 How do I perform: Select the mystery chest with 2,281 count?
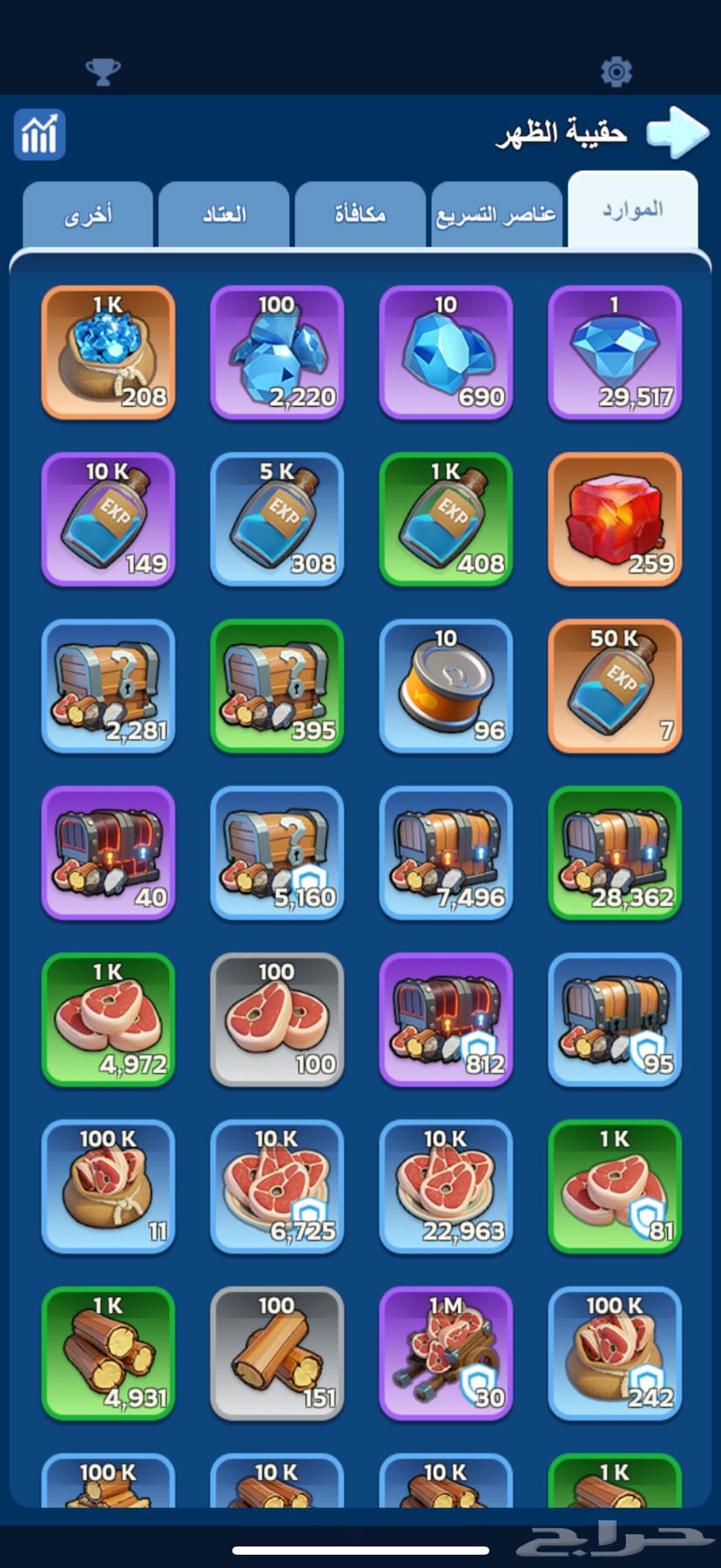point(107,686)
